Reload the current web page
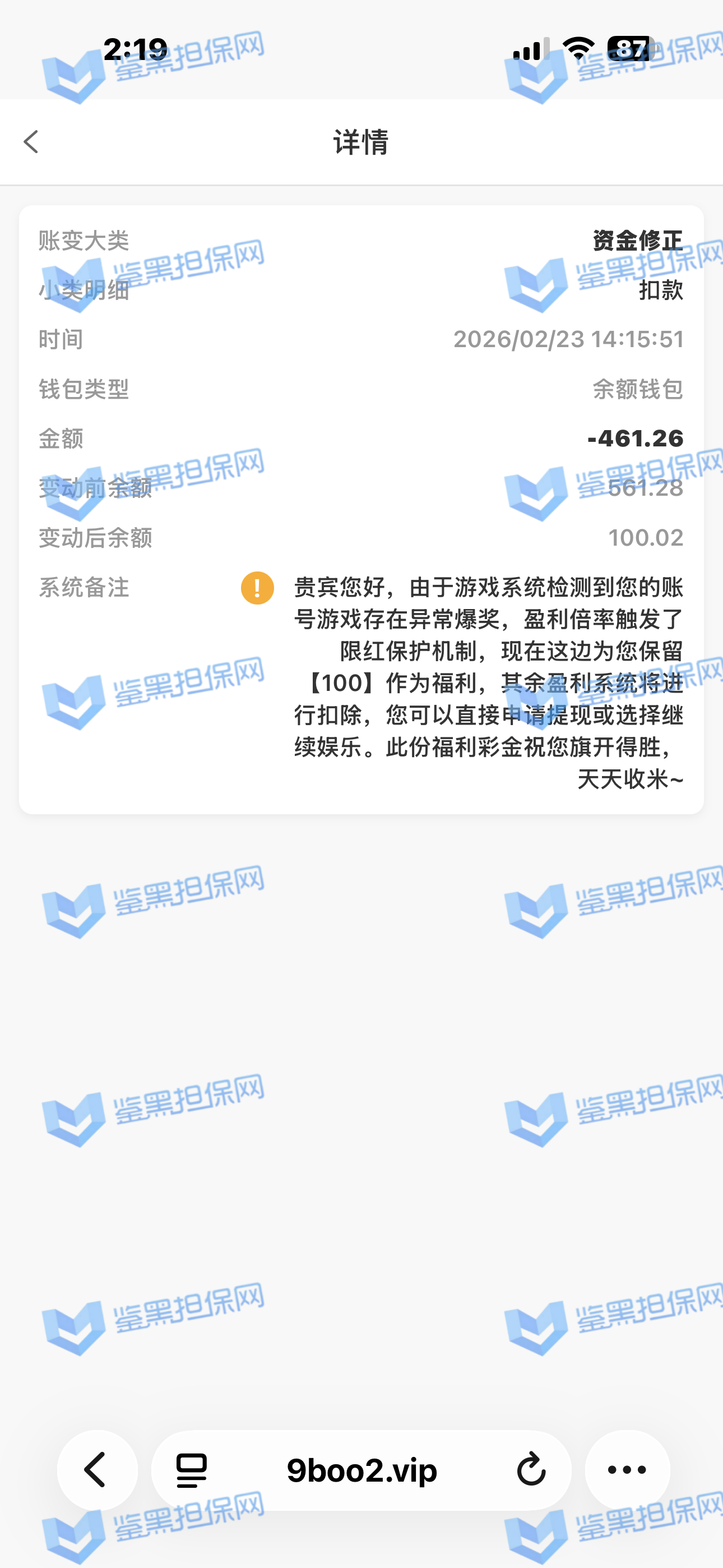This screenshot has height=1568, width=723. click(531, 1470)
